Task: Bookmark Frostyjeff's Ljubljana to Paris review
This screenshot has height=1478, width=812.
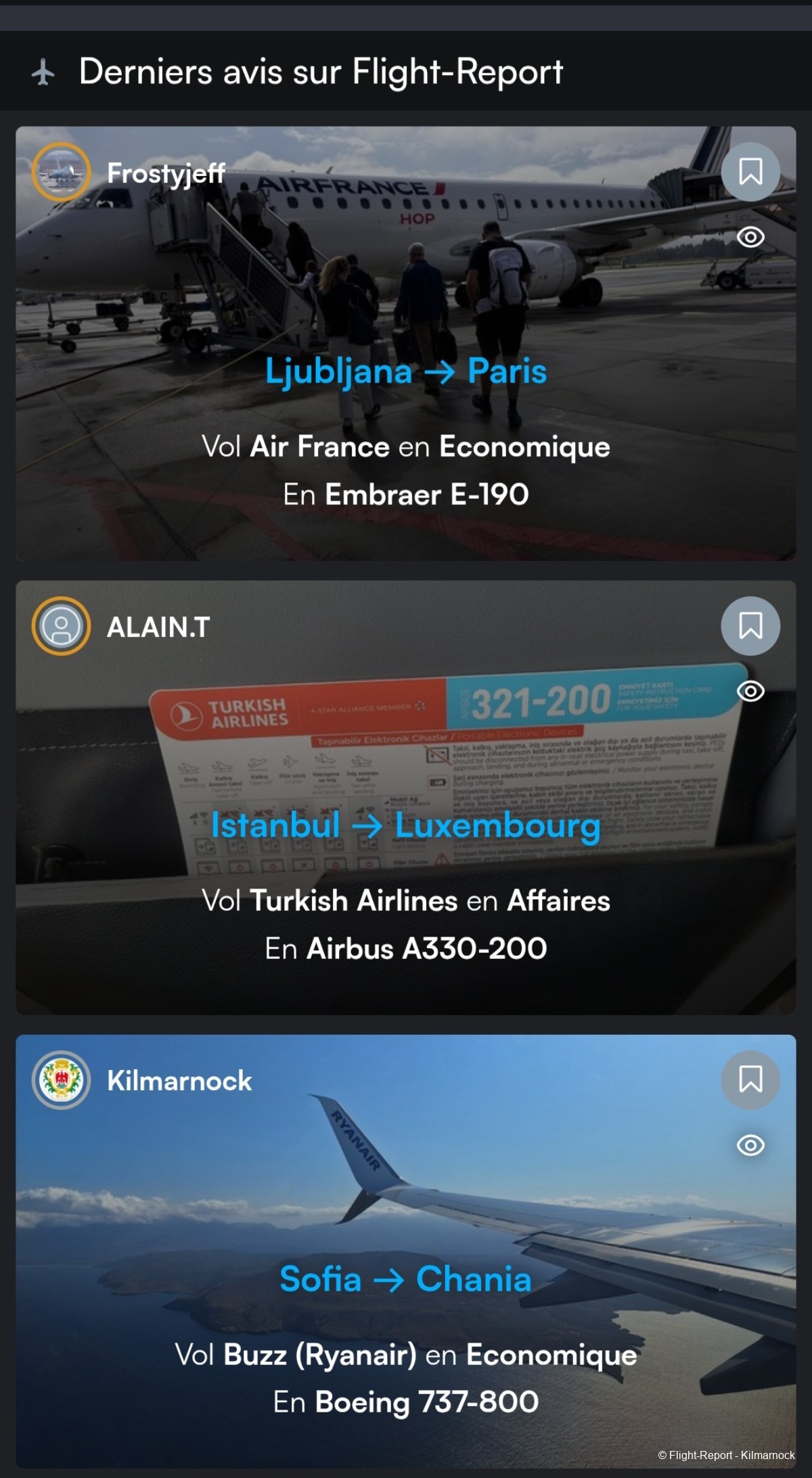Action: tap(750, 172)
